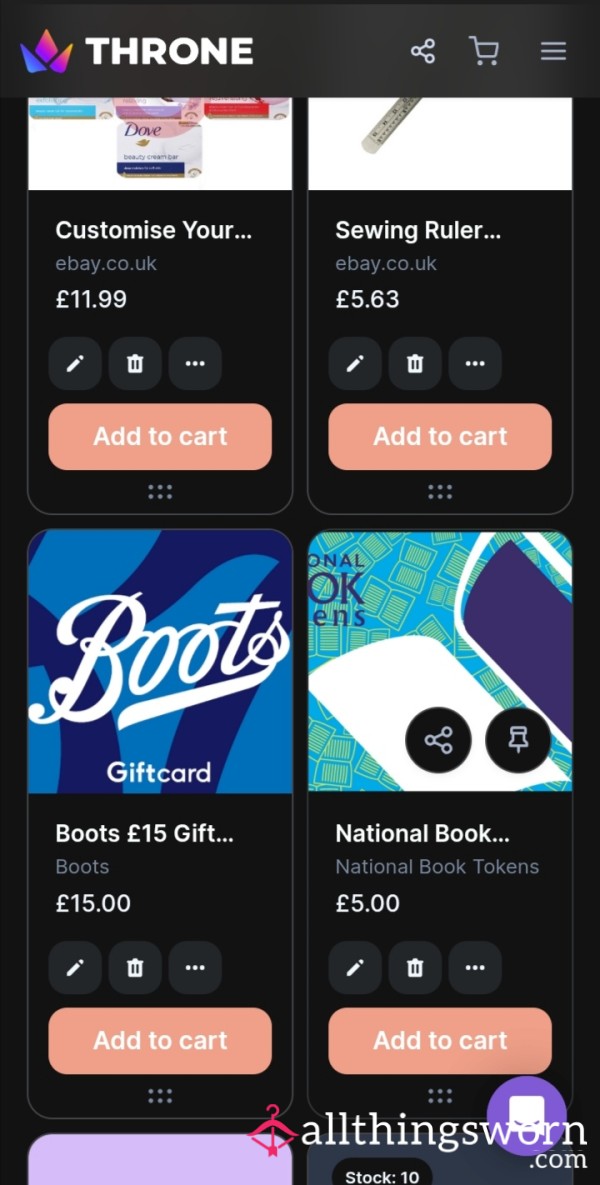Screen dimensions: 600x1185
Task: Open more options for Customise Your item
Action: (195, 364)
